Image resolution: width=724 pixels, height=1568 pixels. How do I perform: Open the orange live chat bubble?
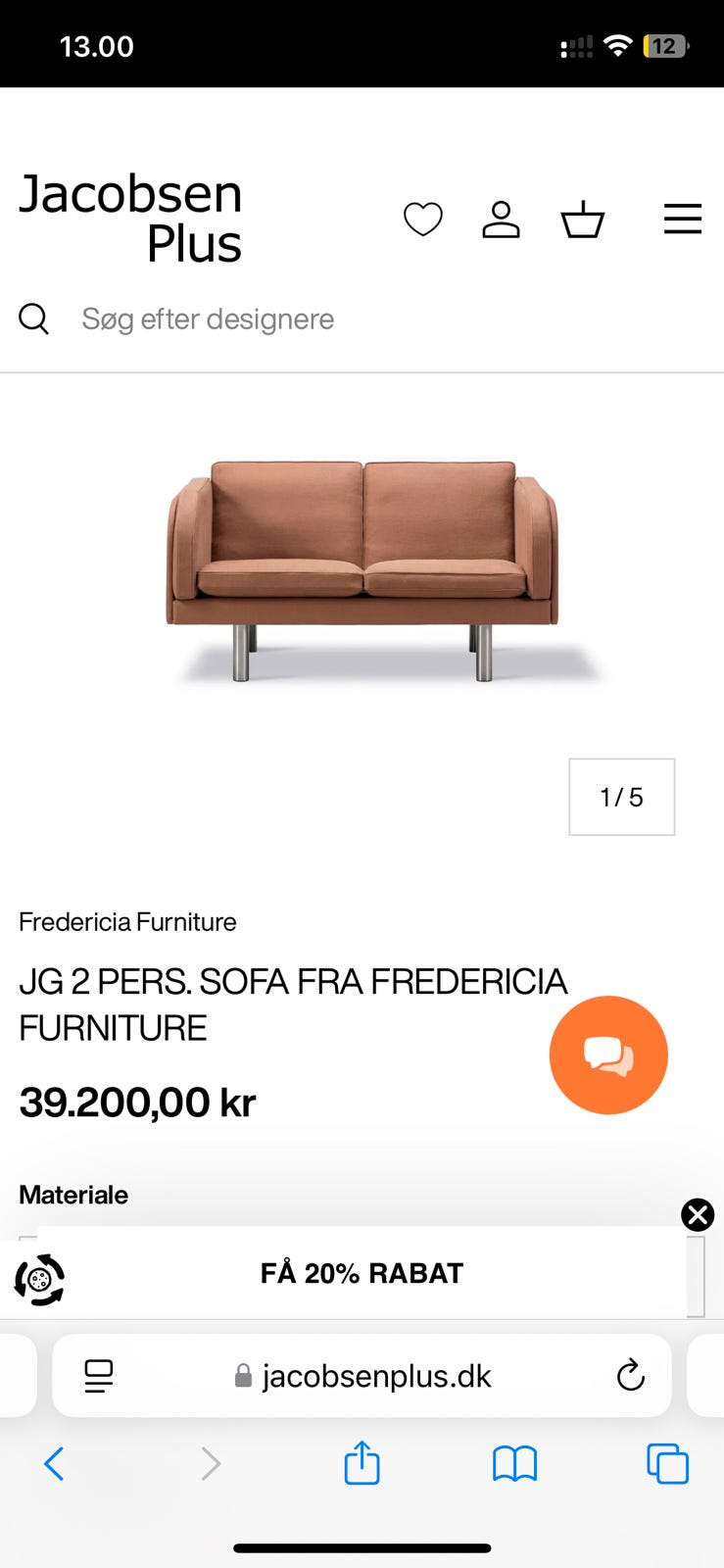click(608, 1055)
